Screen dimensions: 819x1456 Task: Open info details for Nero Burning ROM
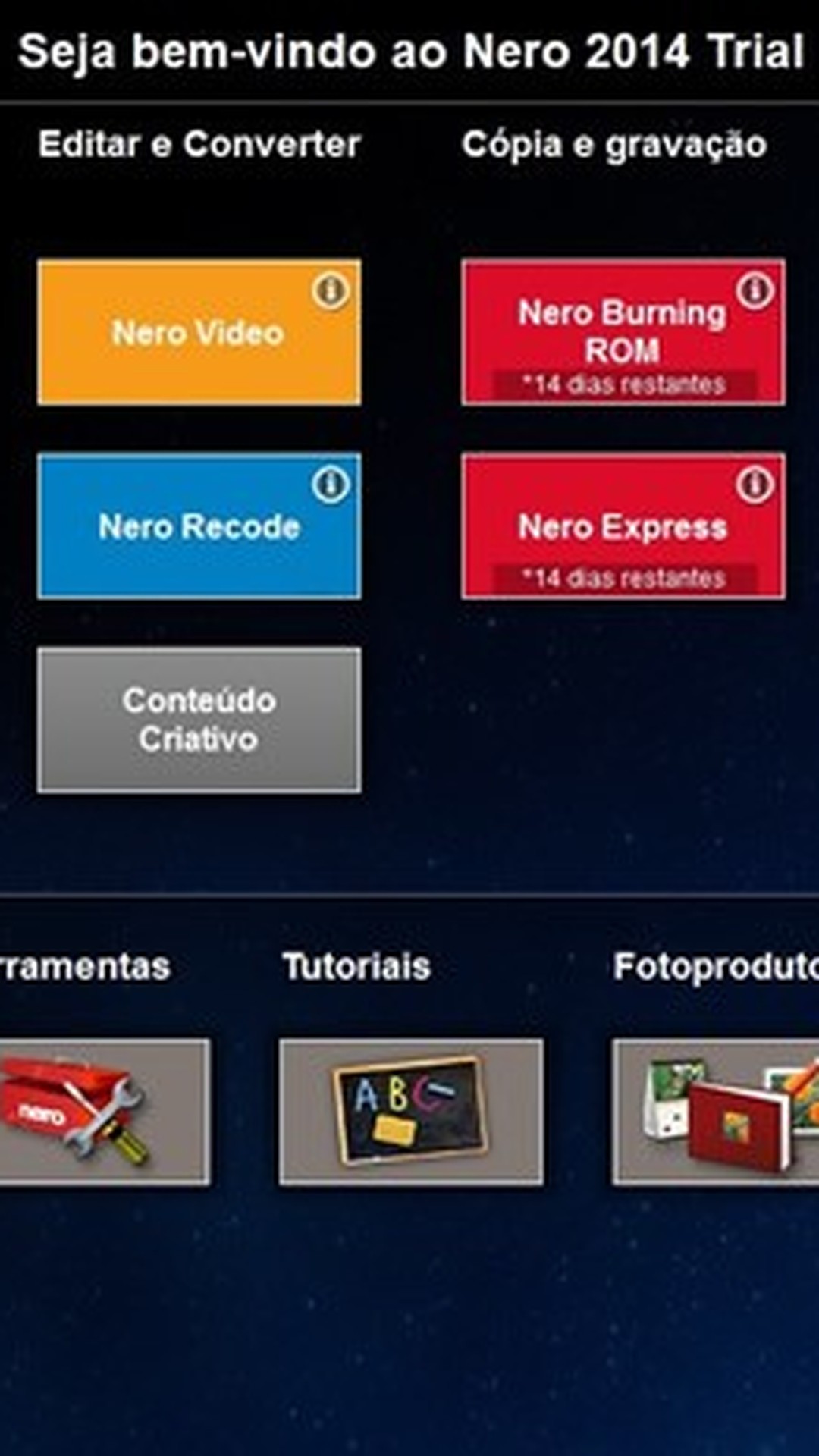(x=755, y=289)
